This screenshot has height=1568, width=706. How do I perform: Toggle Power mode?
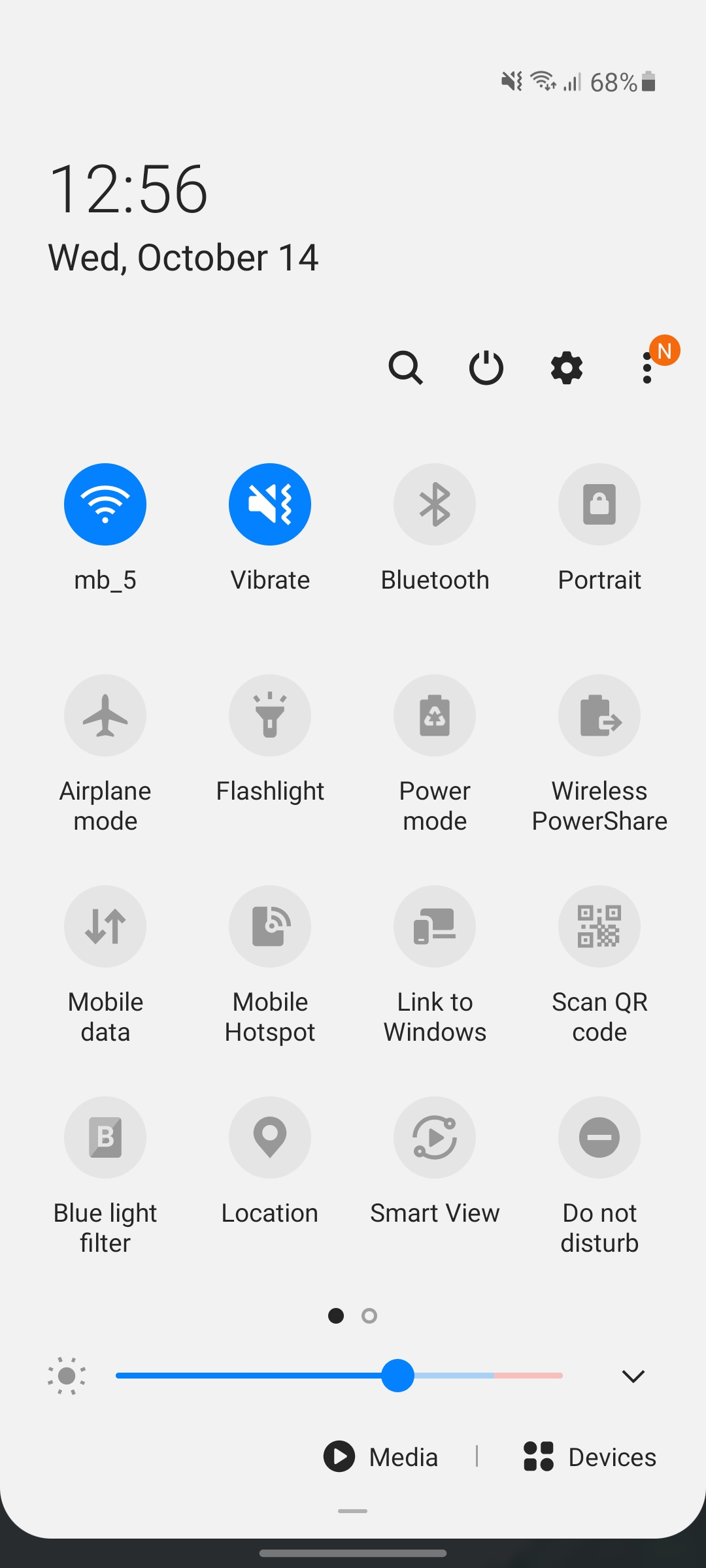(x=435, y=715)
